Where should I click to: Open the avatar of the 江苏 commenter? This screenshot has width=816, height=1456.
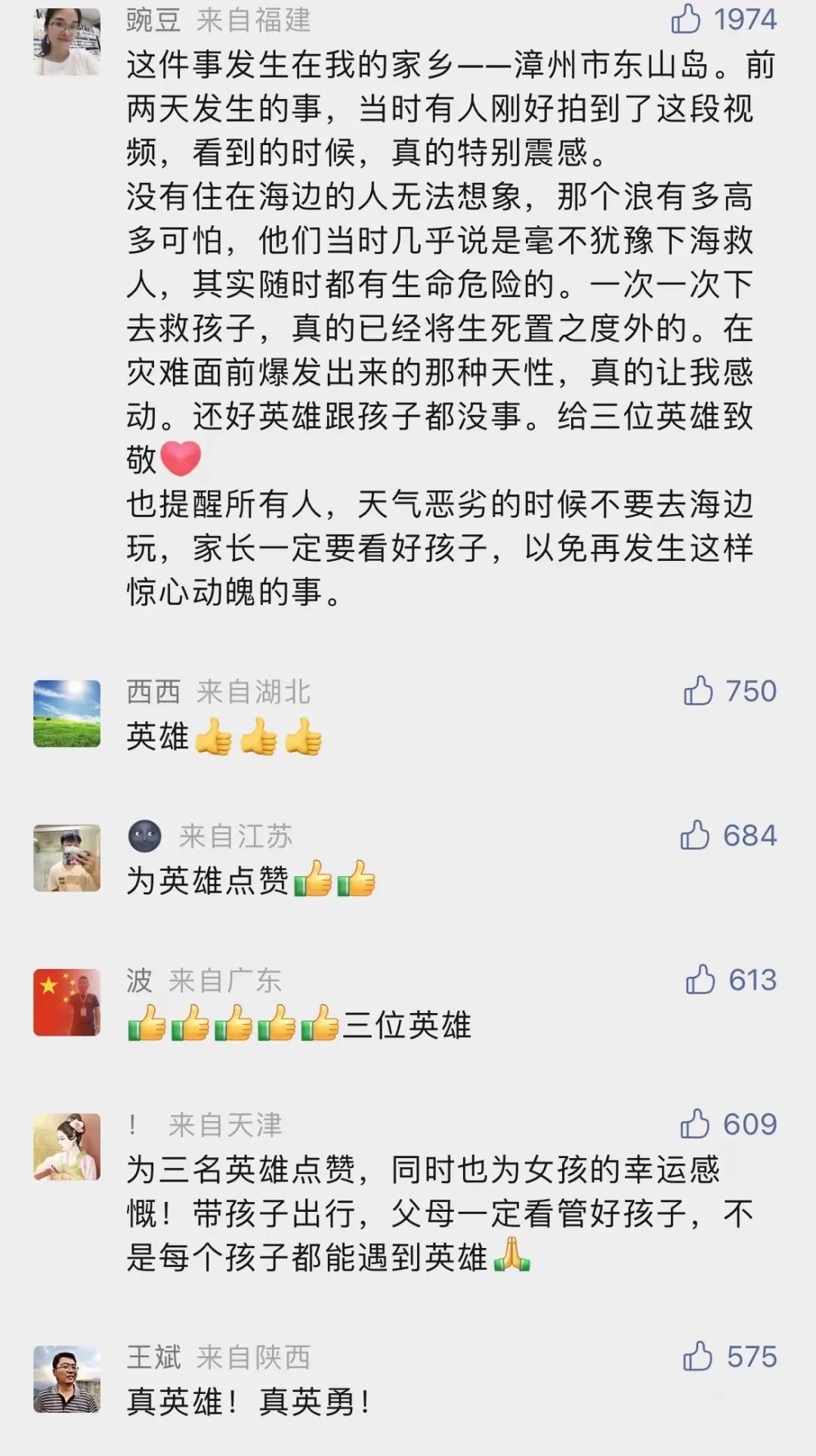click(67, 857)
